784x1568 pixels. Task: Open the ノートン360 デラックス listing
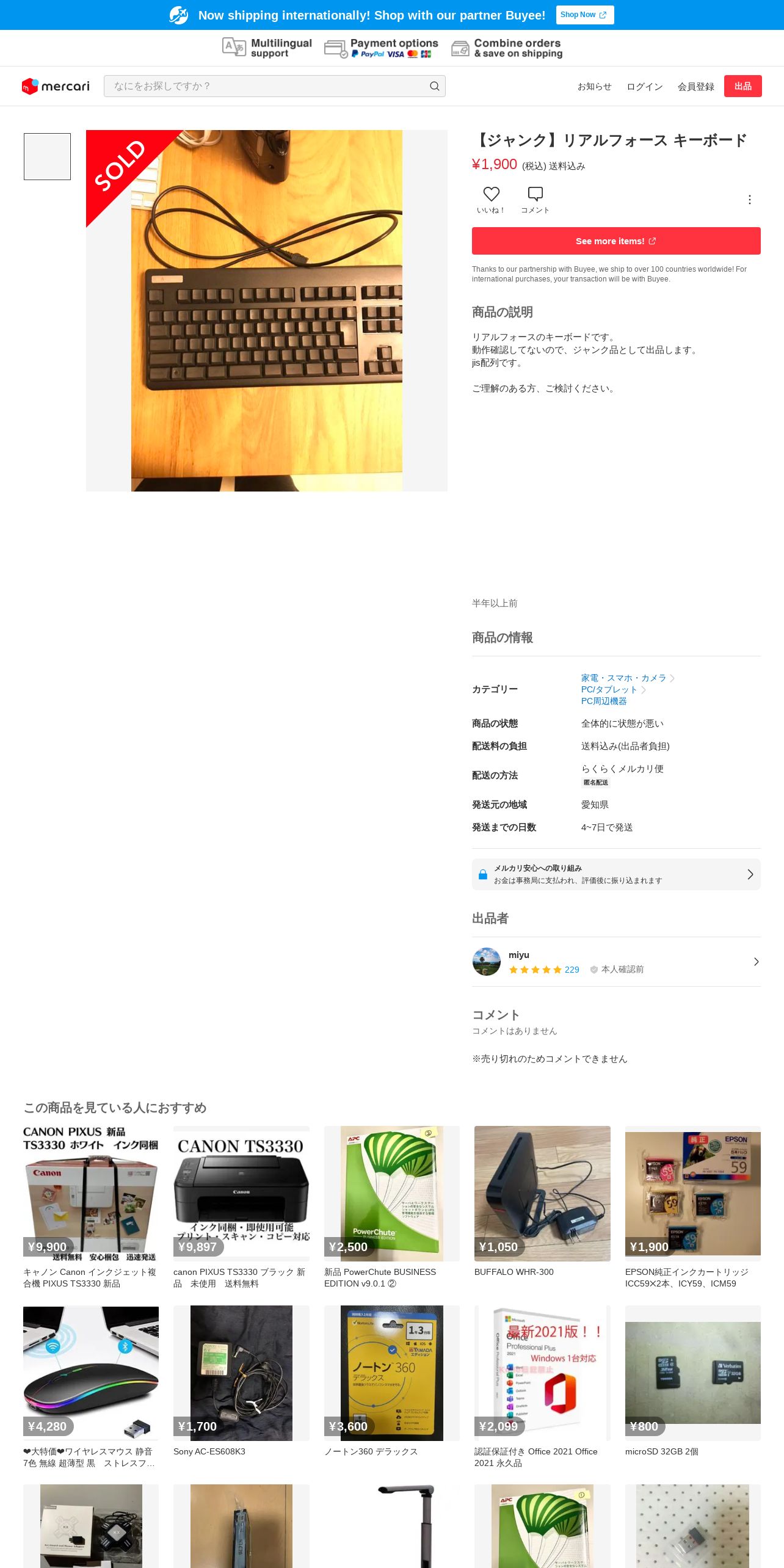coord(391,1374)
